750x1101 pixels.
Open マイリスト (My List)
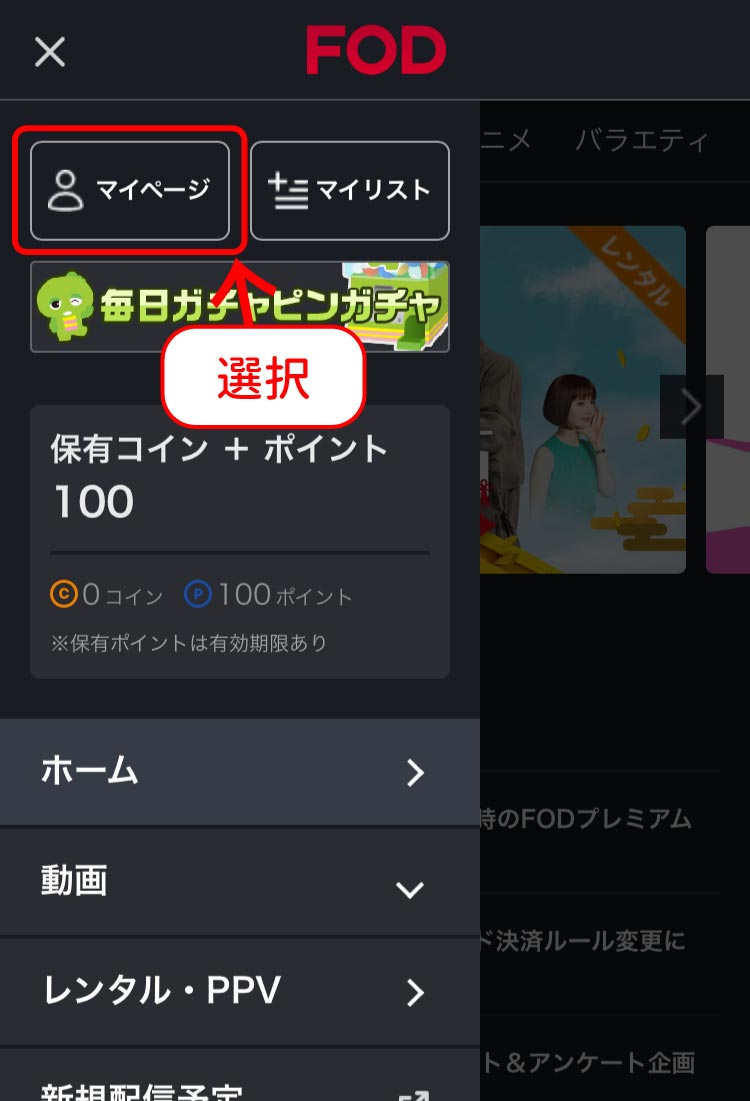pos(349,190)
